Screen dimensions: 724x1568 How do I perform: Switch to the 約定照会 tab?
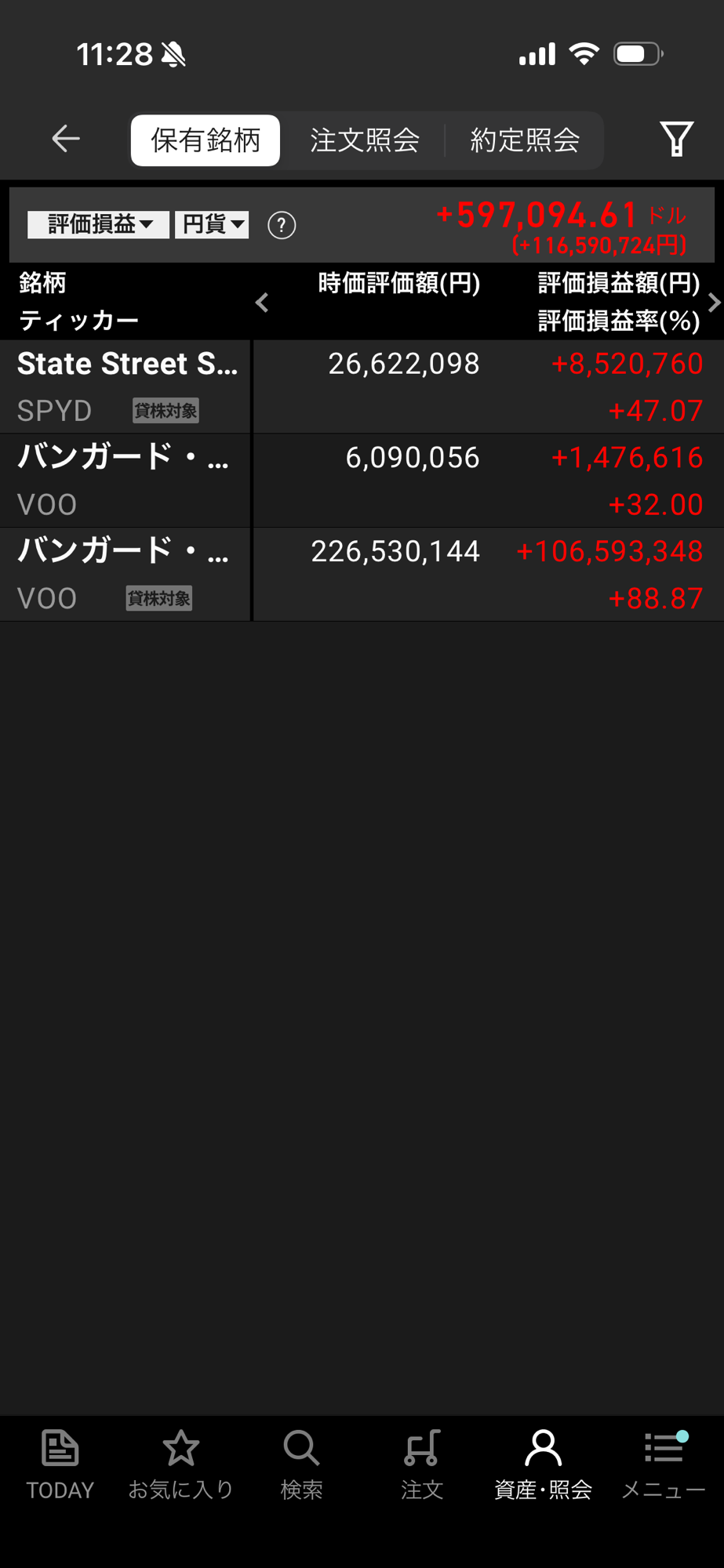click(525, 140)
